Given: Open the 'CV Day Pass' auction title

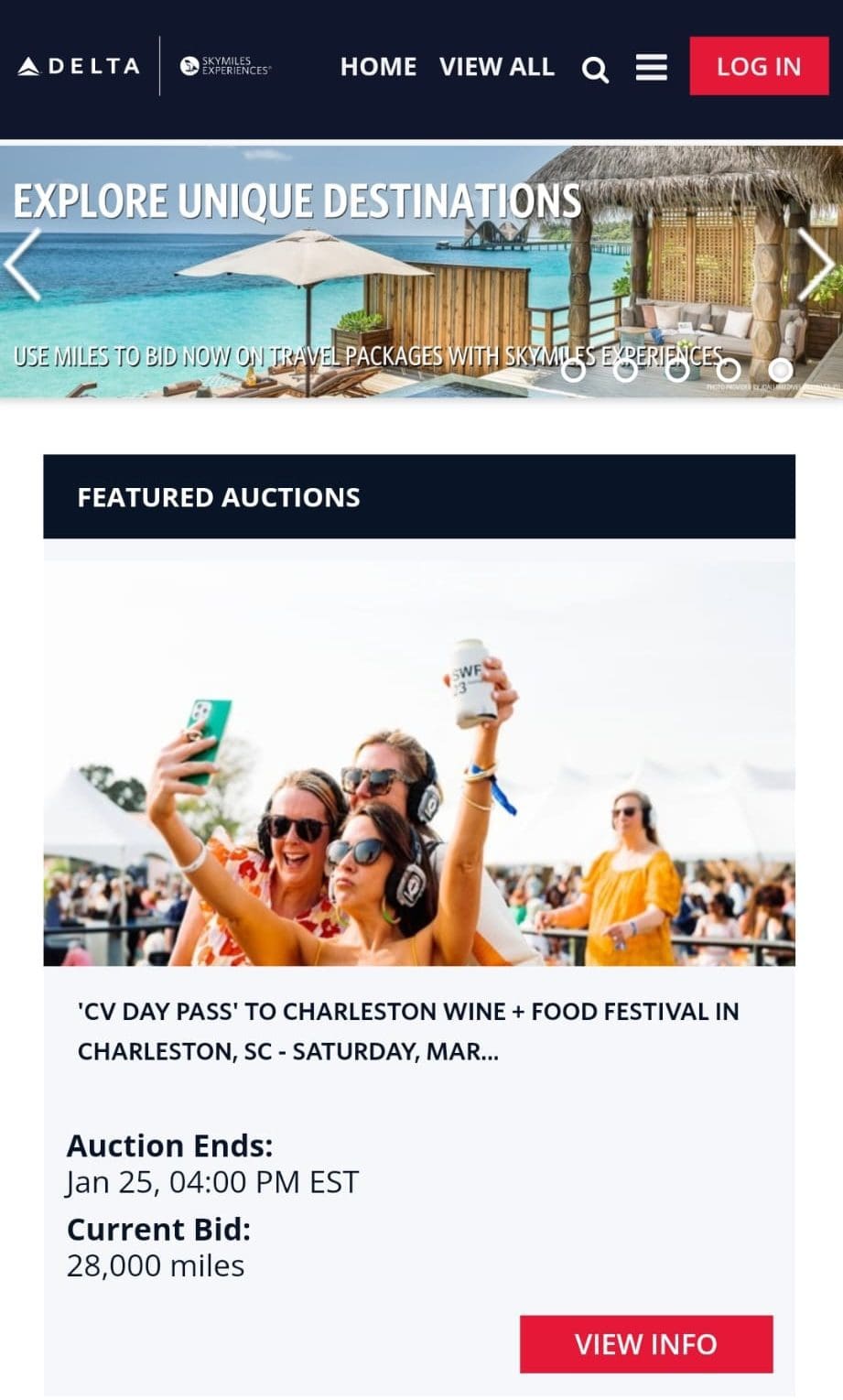Looking at the screenshot, I should pos(408,1031).
